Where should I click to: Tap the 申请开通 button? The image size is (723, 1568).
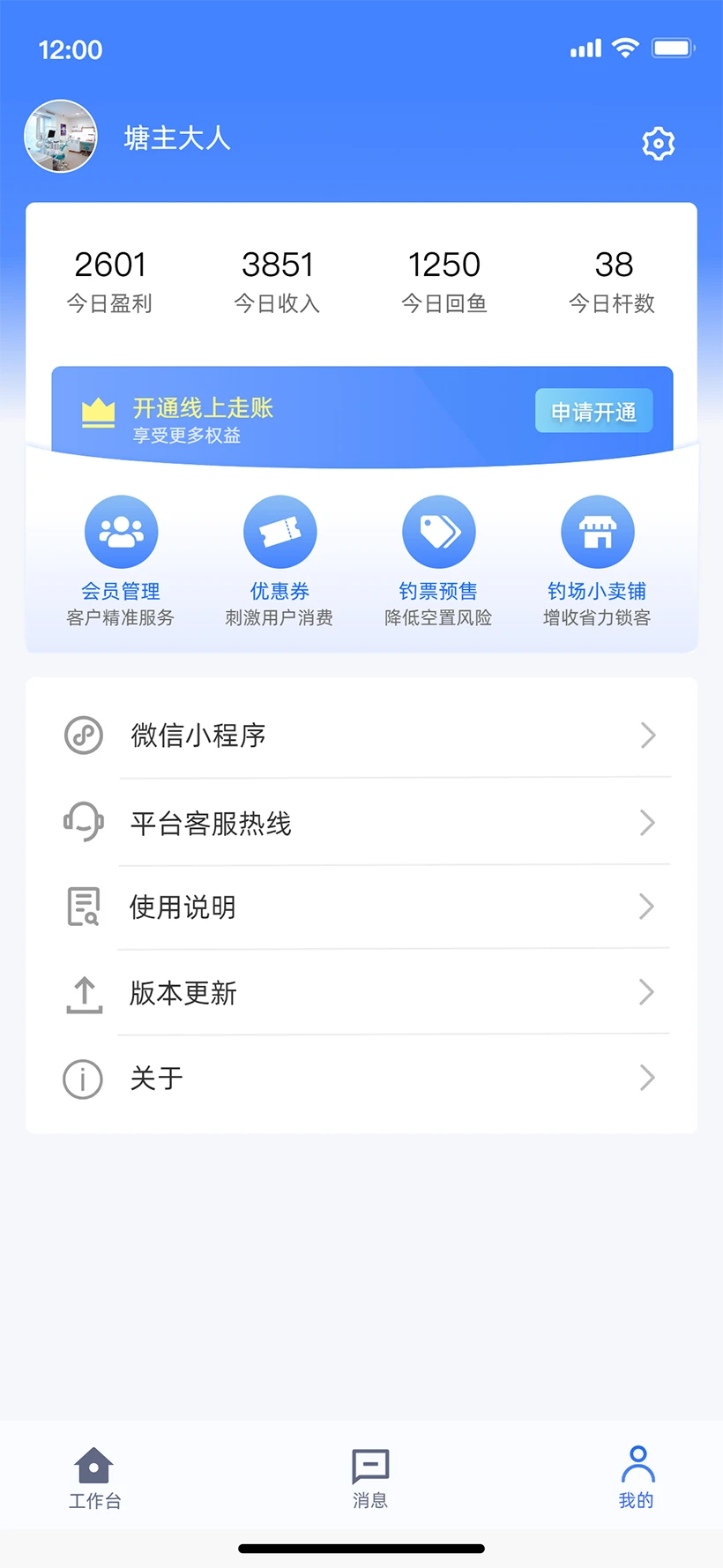[x=593, y=411]
